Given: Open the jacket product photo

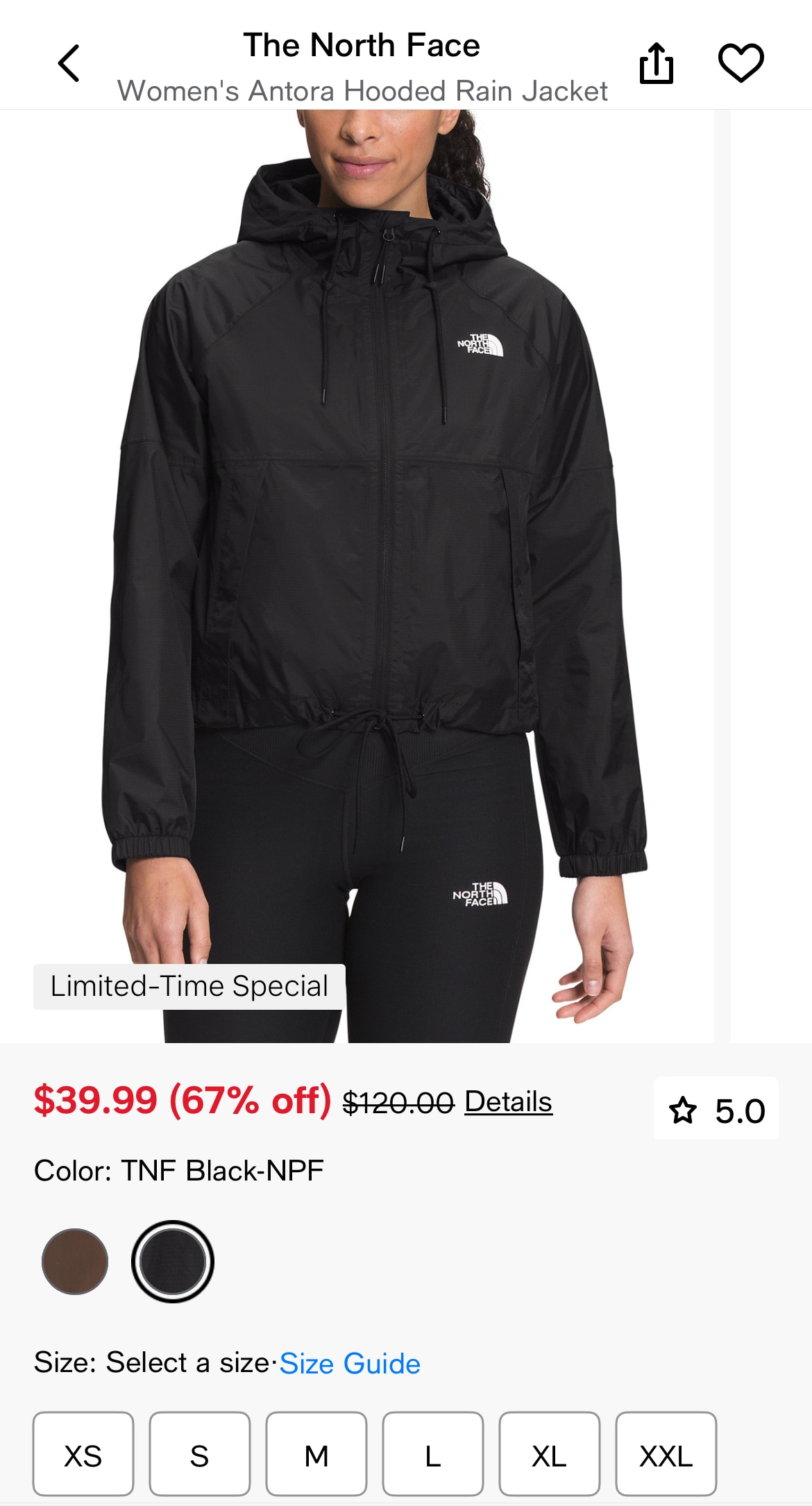Looking at the screenshot, I should point(375,555).
